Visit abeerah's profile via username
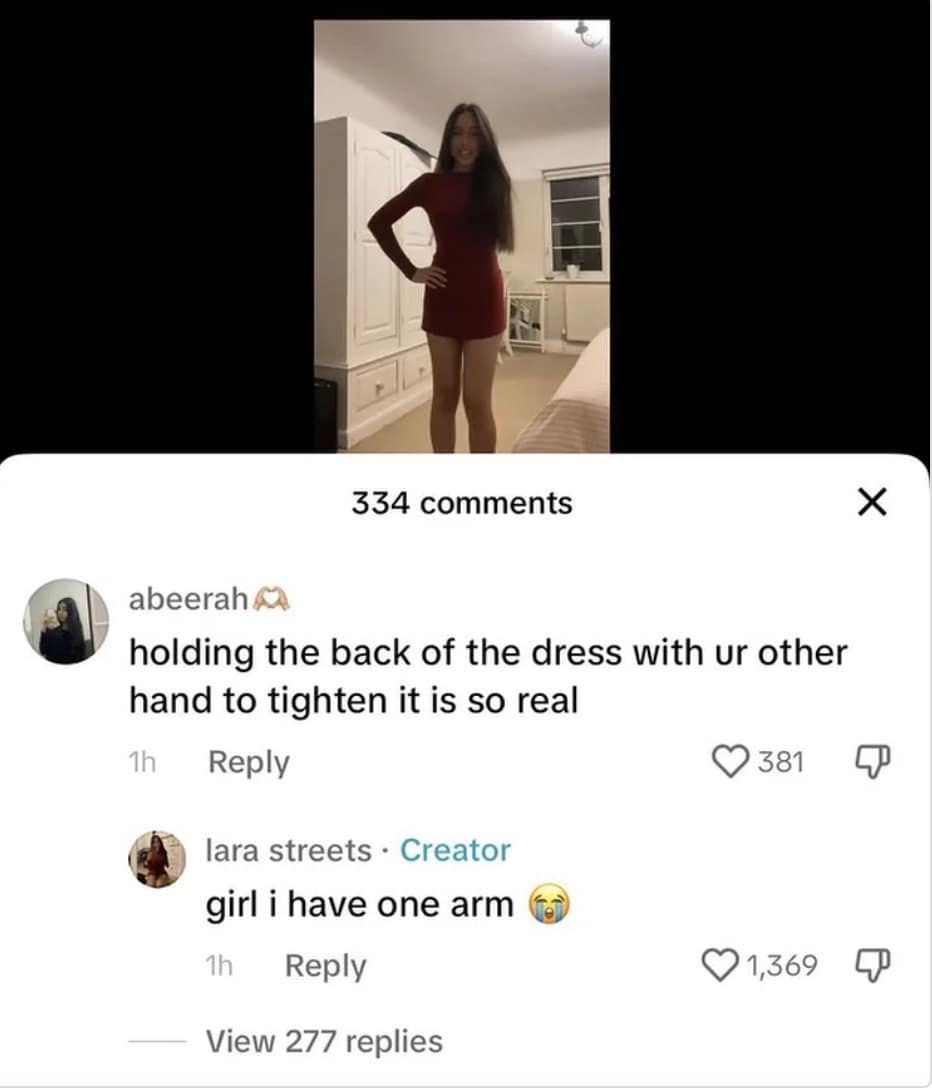This screenshot has width=932, height=1088. [188, 600]
